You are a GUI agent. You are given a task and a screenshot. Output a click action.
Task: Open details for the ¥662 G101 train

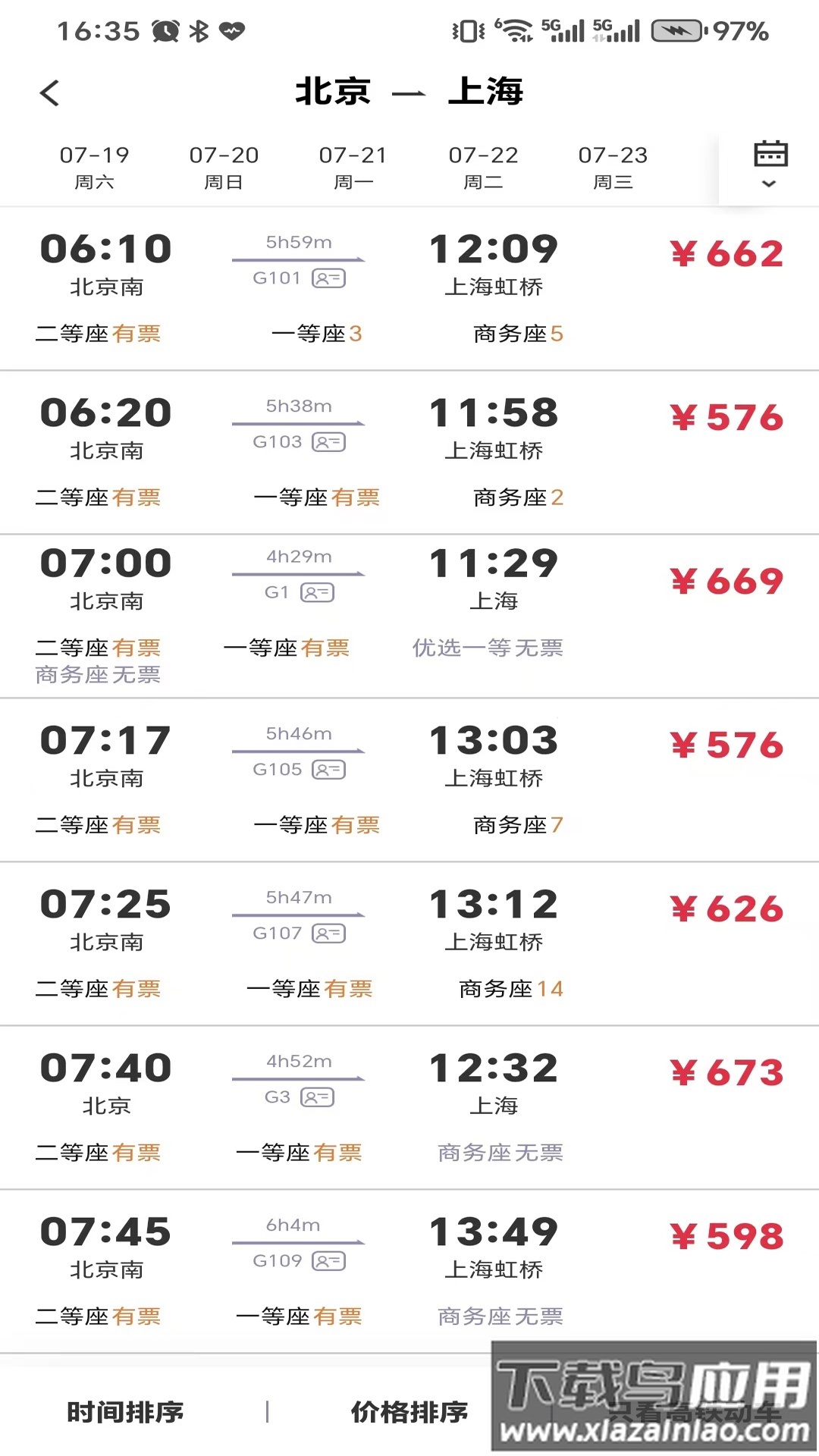[x=409, y=288]
